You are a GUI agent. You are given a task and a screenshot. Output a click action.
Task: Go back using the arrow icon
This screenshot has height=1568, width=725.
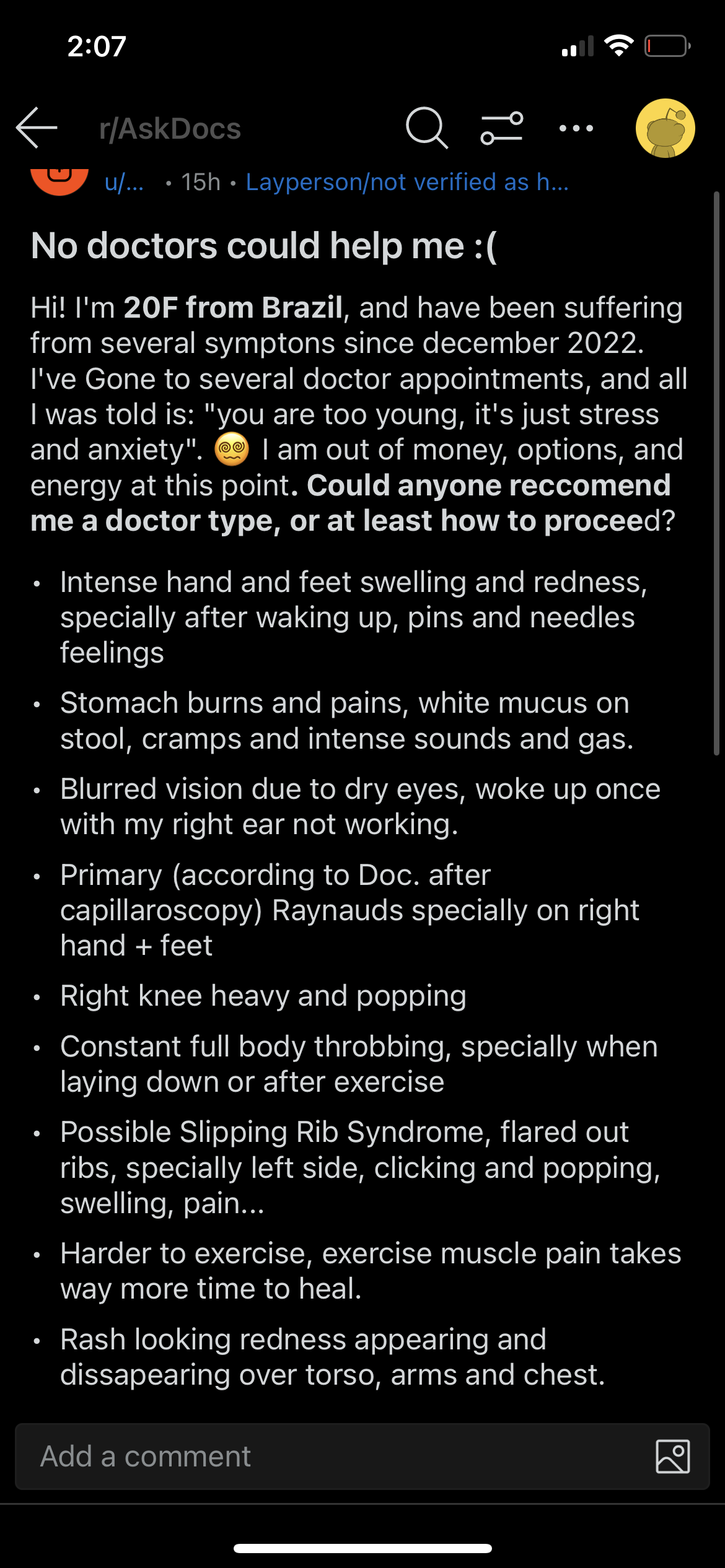pos(37,128)
